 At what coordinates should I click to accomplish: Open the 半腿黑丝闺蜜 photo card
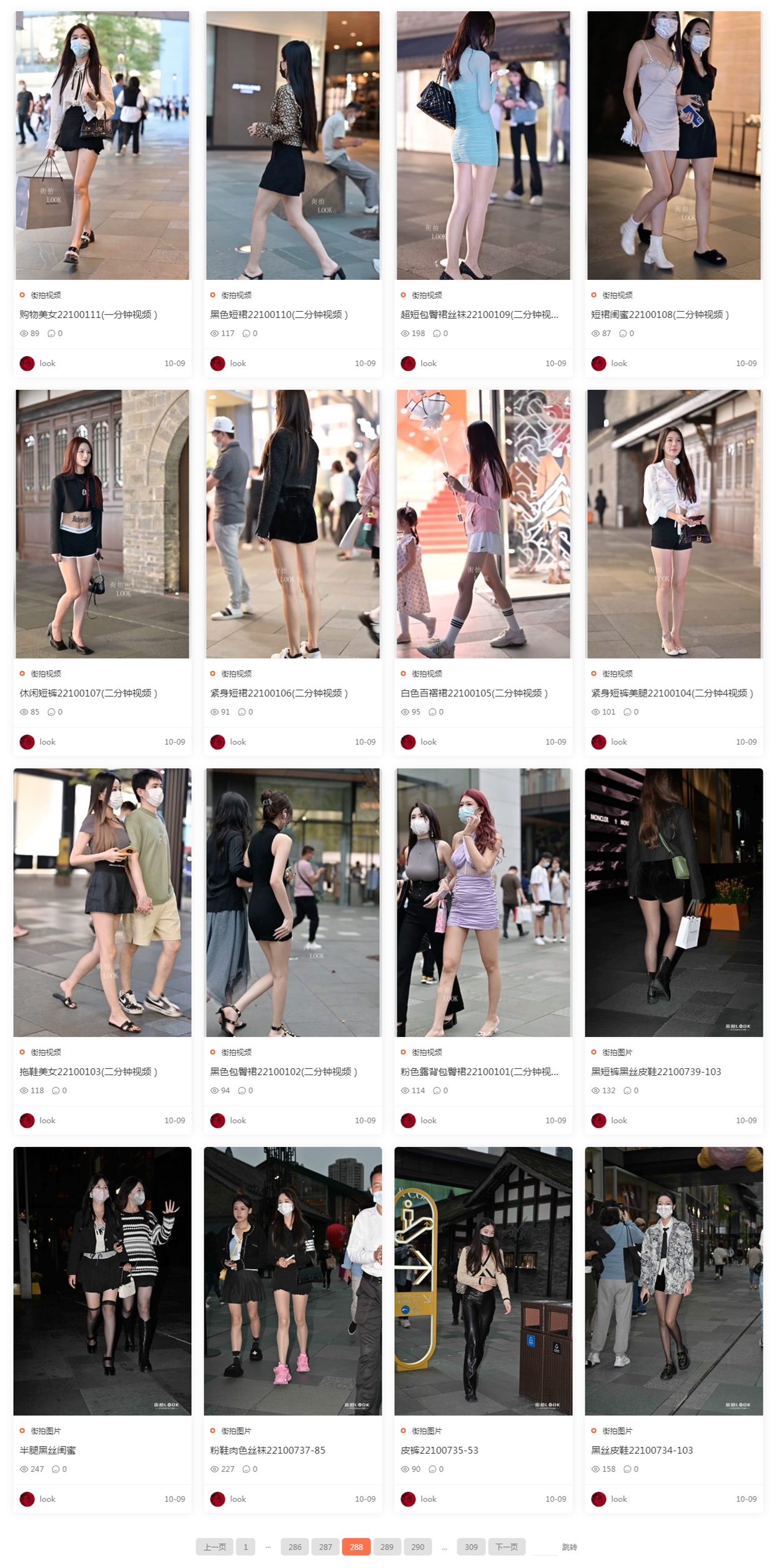coord(47,1451)
